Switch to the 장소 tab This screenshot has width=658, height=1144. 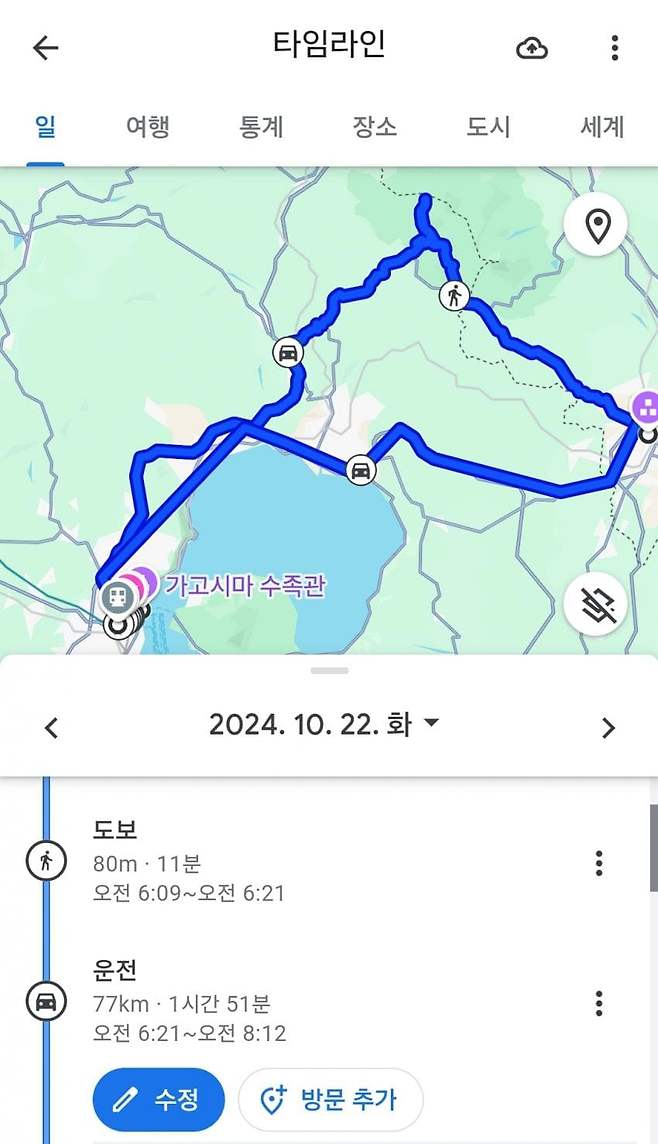(375, 127)
